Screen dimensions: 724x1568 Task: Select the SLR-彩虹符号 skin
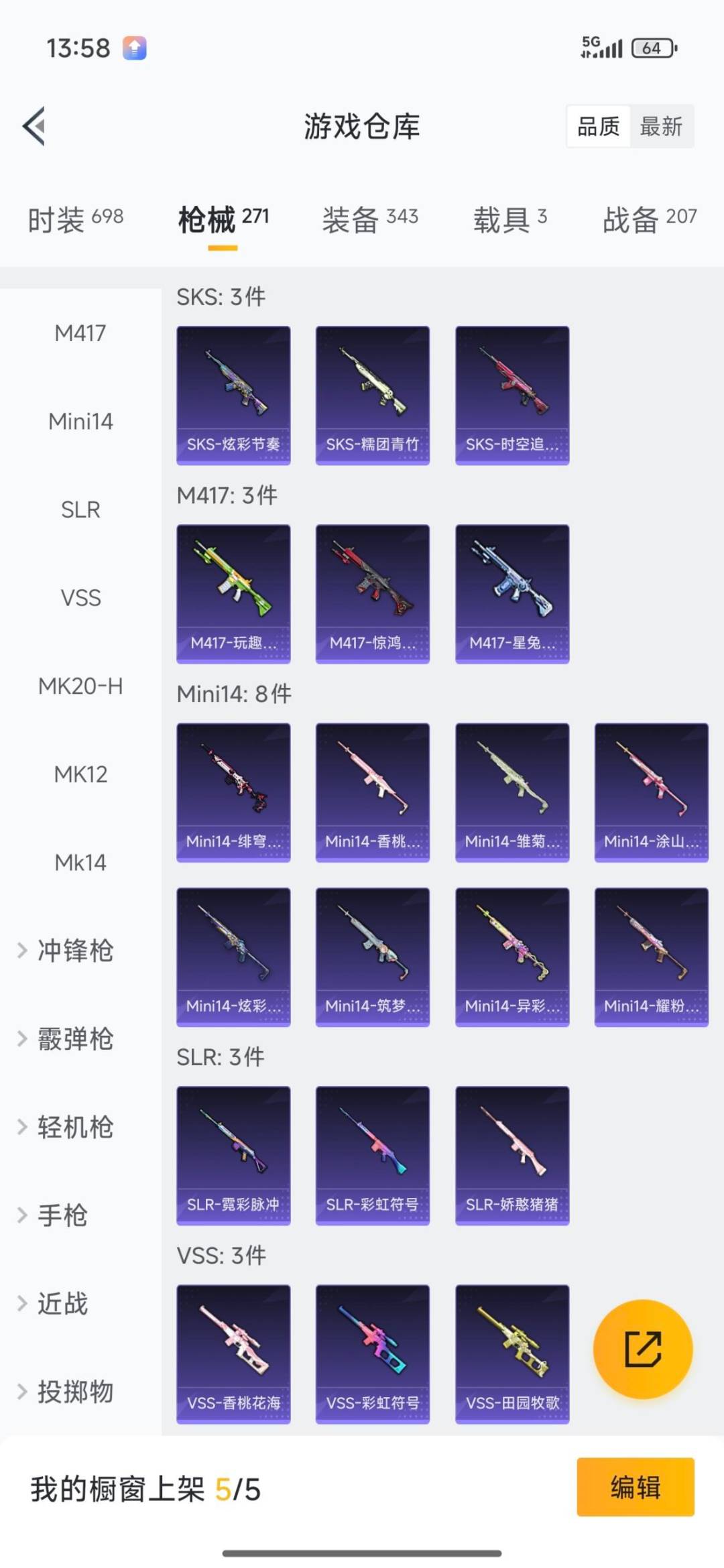tap(372, 1154)
